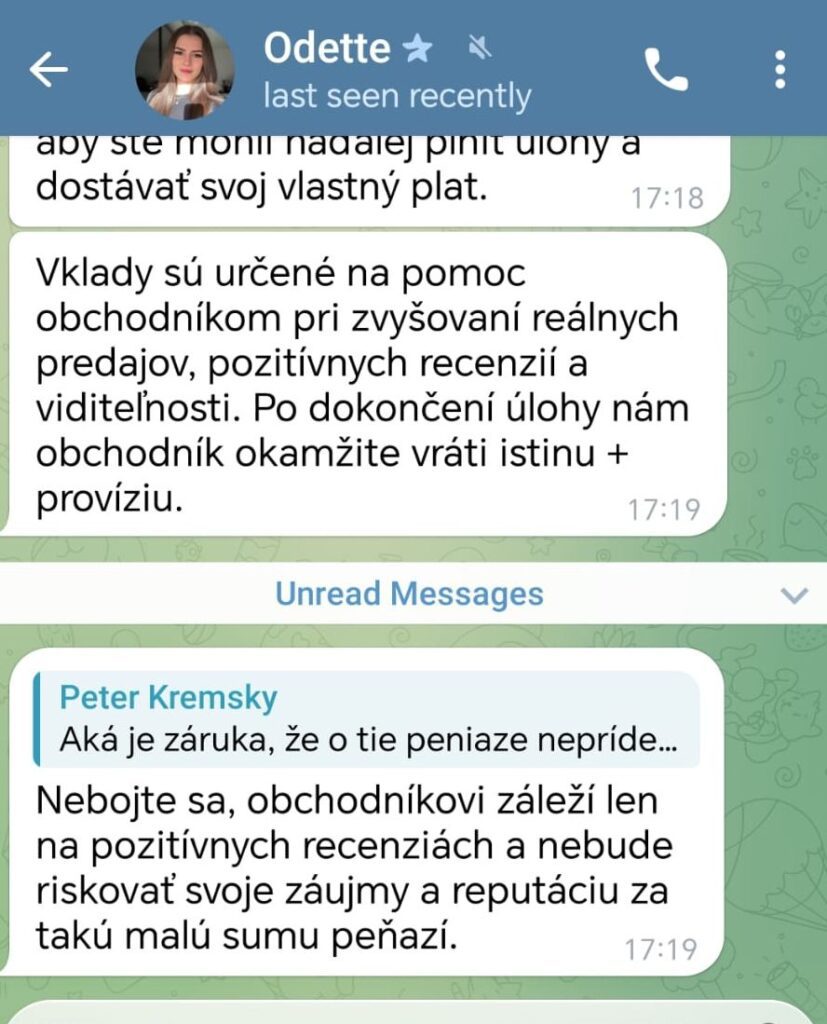Viewport: 827px width, 1024px height.
Task: Open Odette's profile photo
Action: [x=185, y=69]
